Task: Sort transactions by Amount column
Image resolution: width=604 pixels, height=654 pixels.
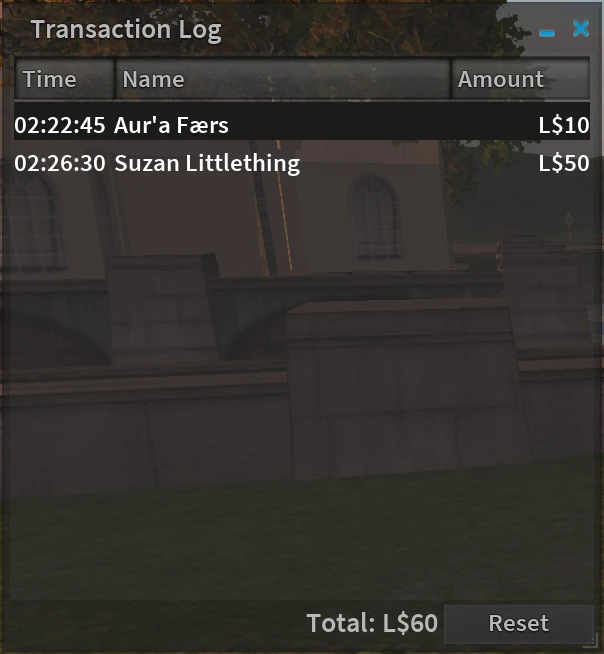Action: point(520,79)
